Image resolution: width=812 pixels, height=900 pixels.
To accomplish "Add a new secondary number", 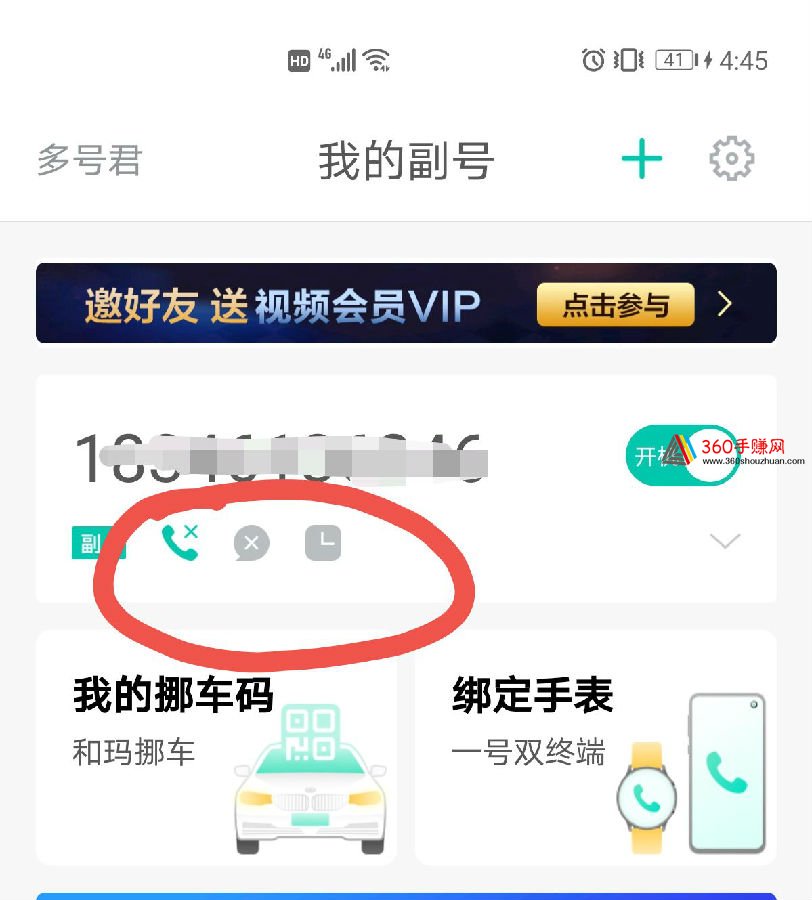I will point(641,160).
